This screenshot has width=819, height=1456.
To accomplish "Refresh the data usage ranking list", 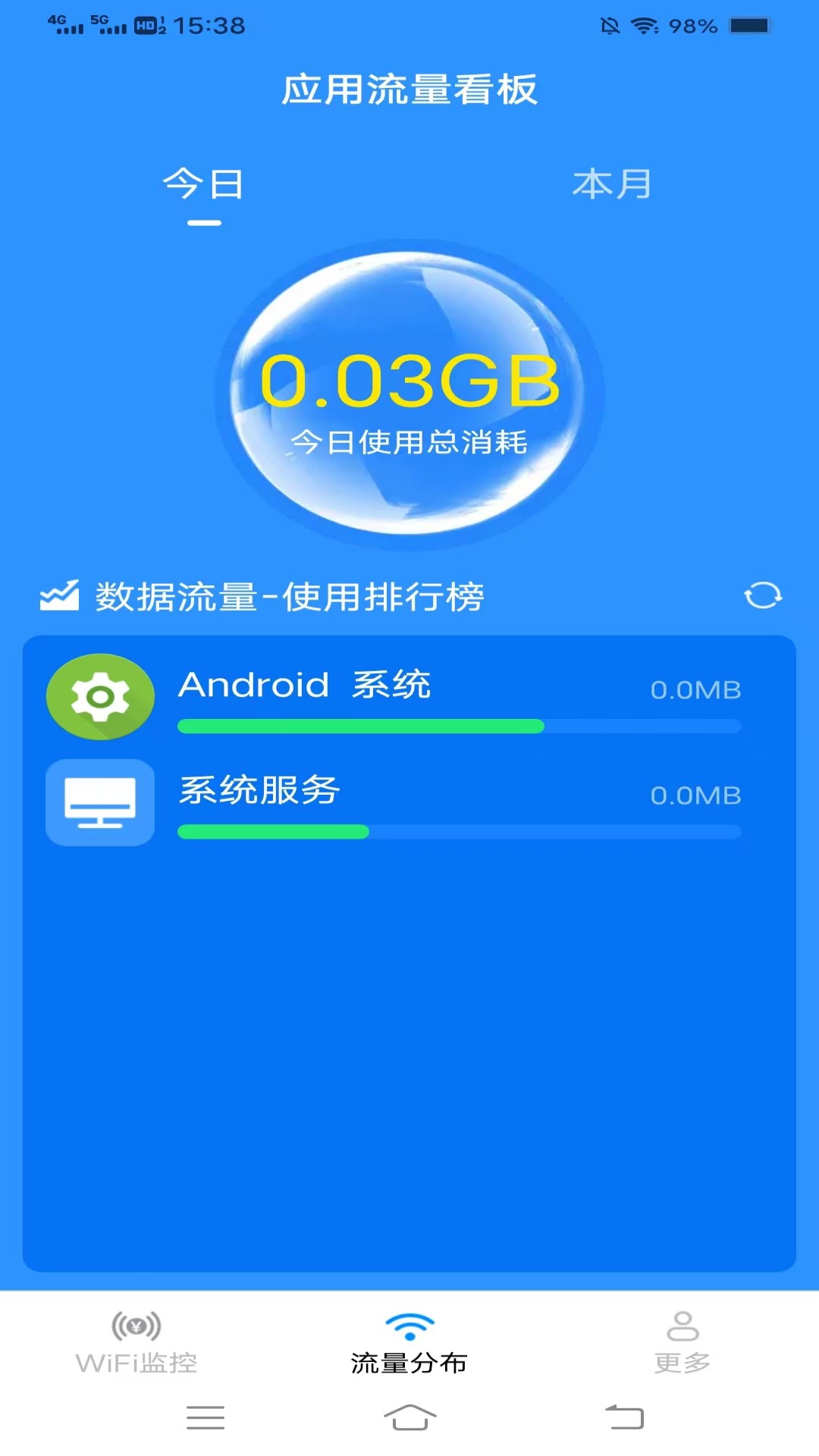I will pyautogui.click(x=762, y=596).
